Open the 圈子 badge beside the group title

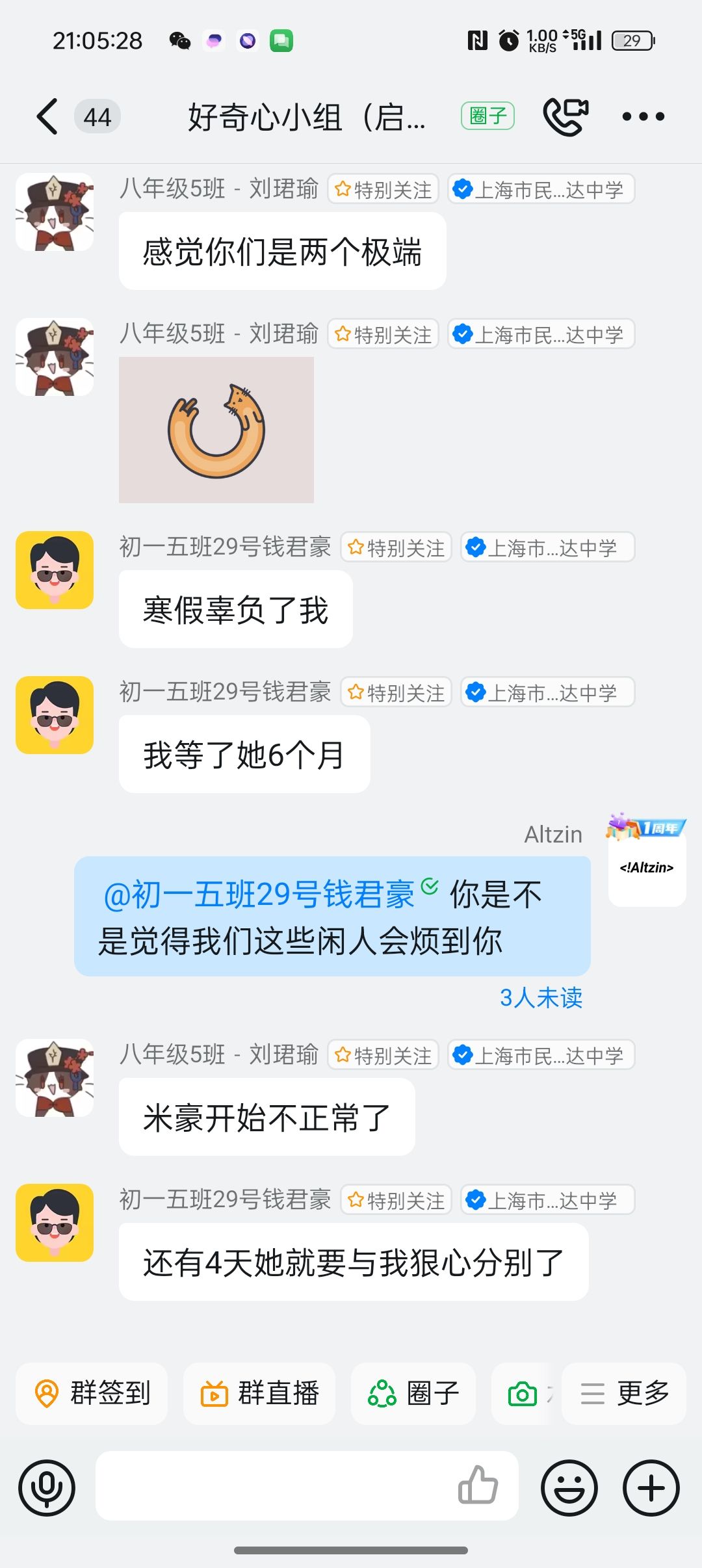[x=487, y=116]
